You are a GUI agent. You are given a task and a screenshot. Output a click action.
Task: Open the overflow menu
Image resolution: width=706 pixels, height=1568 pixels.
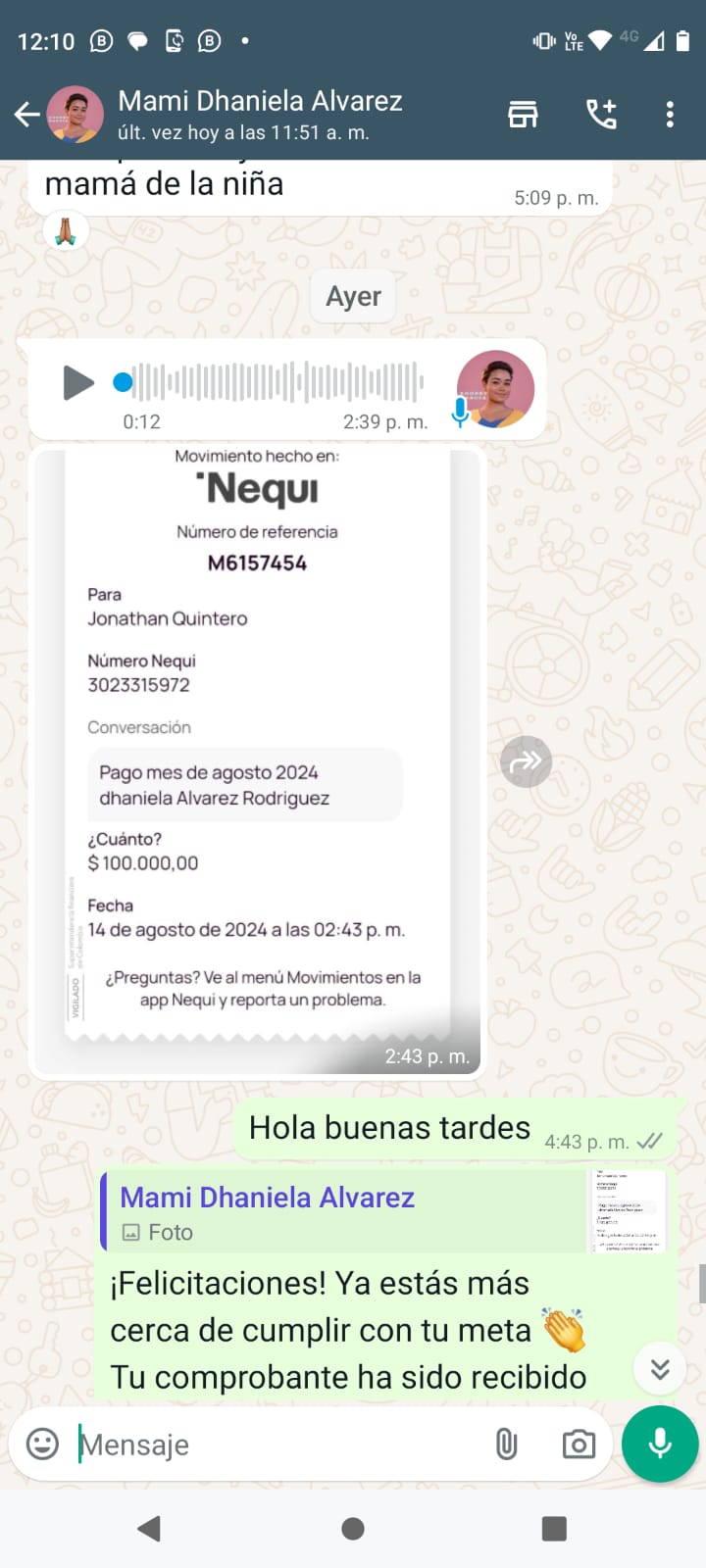(x=670, y=115)
